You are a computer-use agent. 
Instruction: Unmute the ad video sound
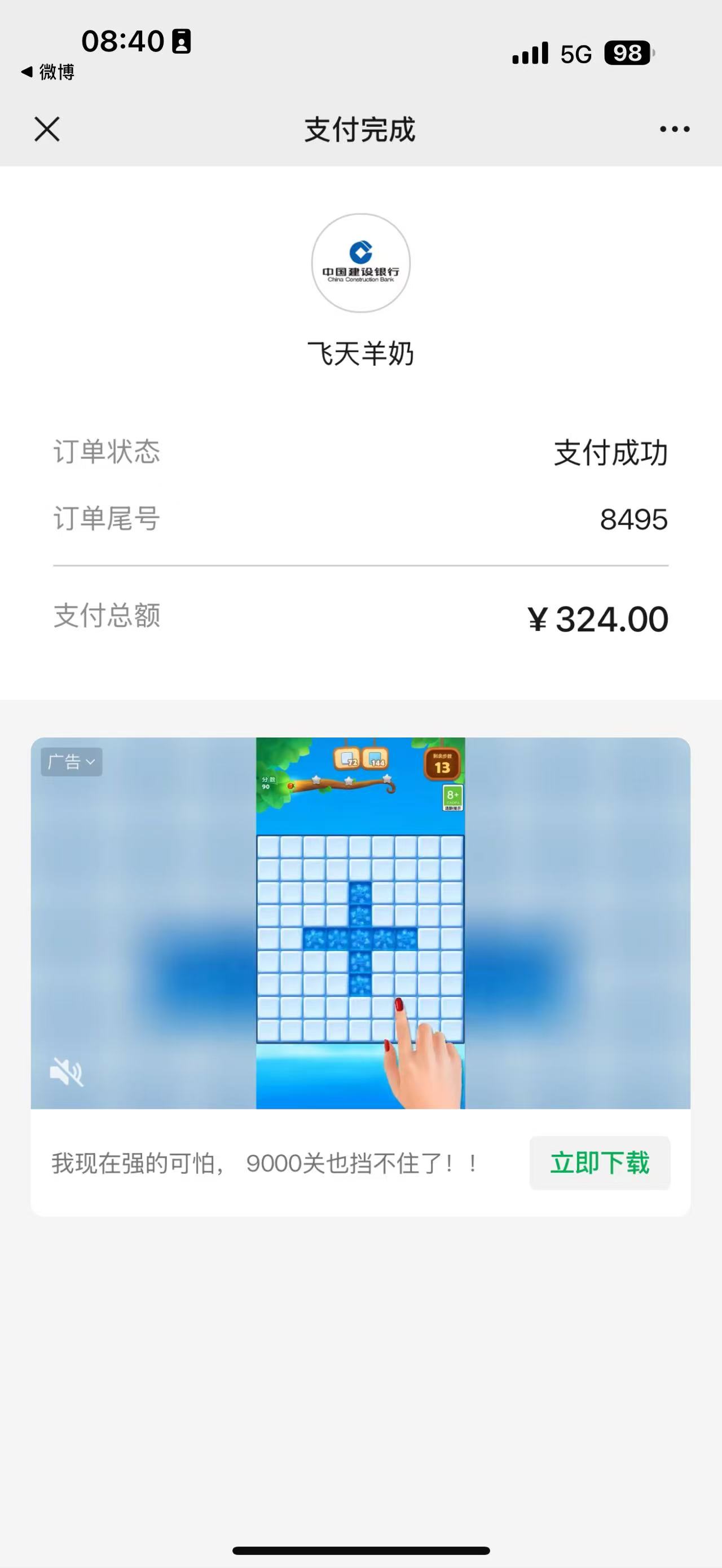tap(66, 1072)
